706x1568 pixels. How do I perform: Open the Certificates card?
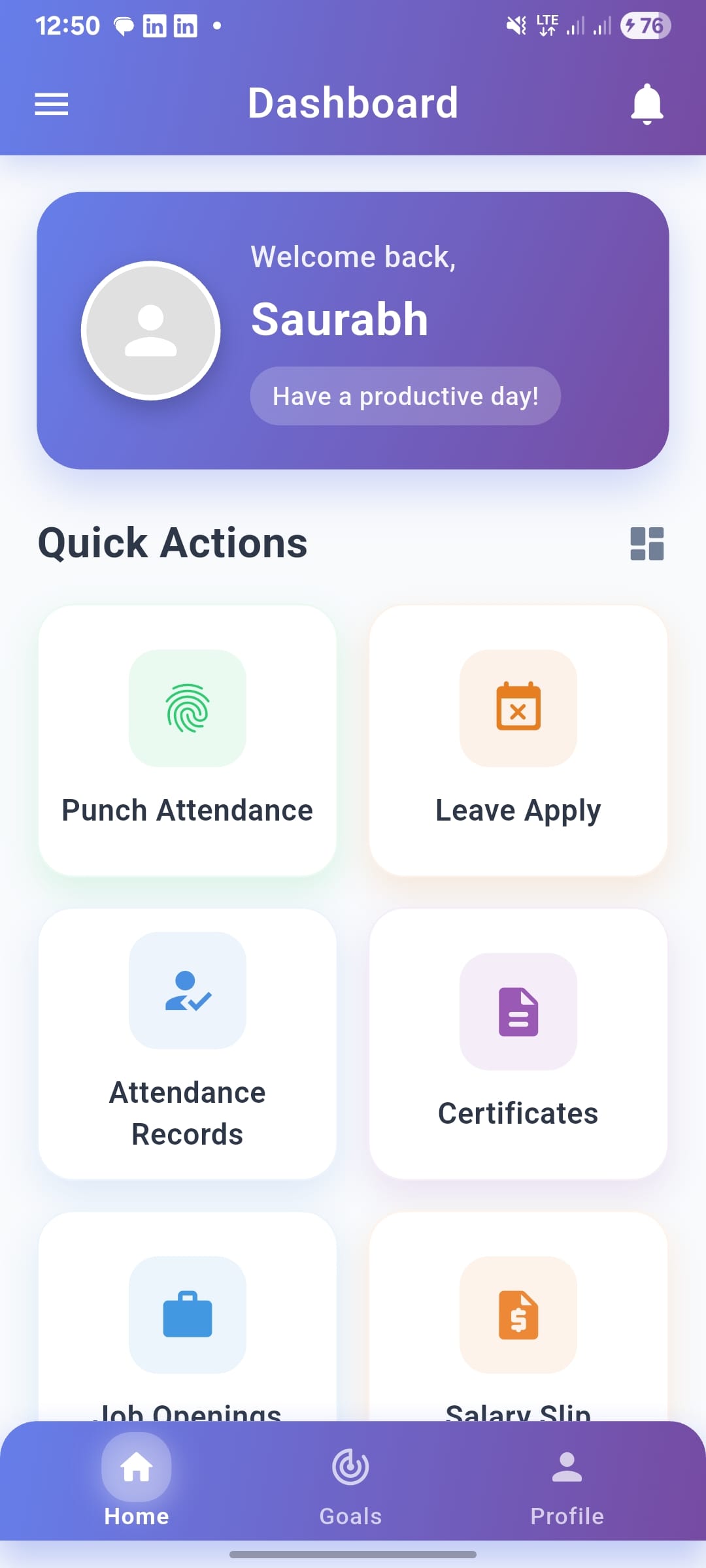pyautogui.click(x=518, y=1043)
